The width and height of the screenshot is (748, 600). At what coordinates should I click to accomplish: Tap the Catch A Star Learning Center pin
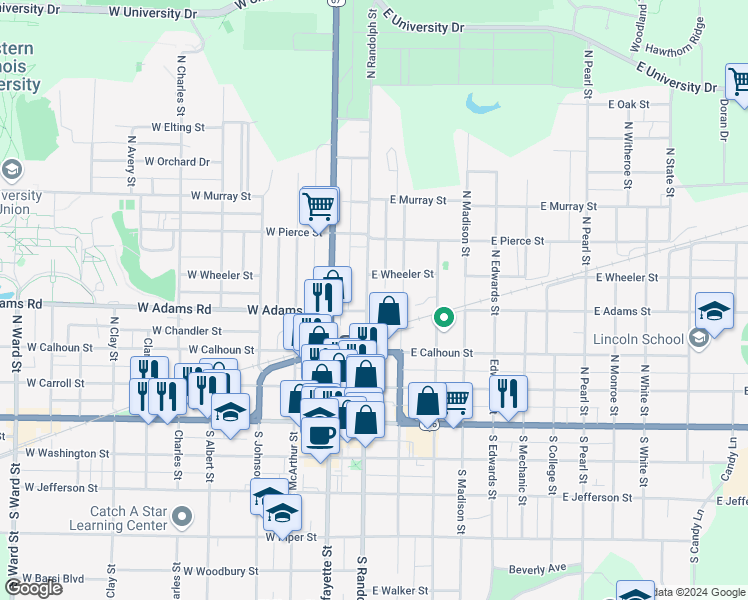tap(182, 517)
